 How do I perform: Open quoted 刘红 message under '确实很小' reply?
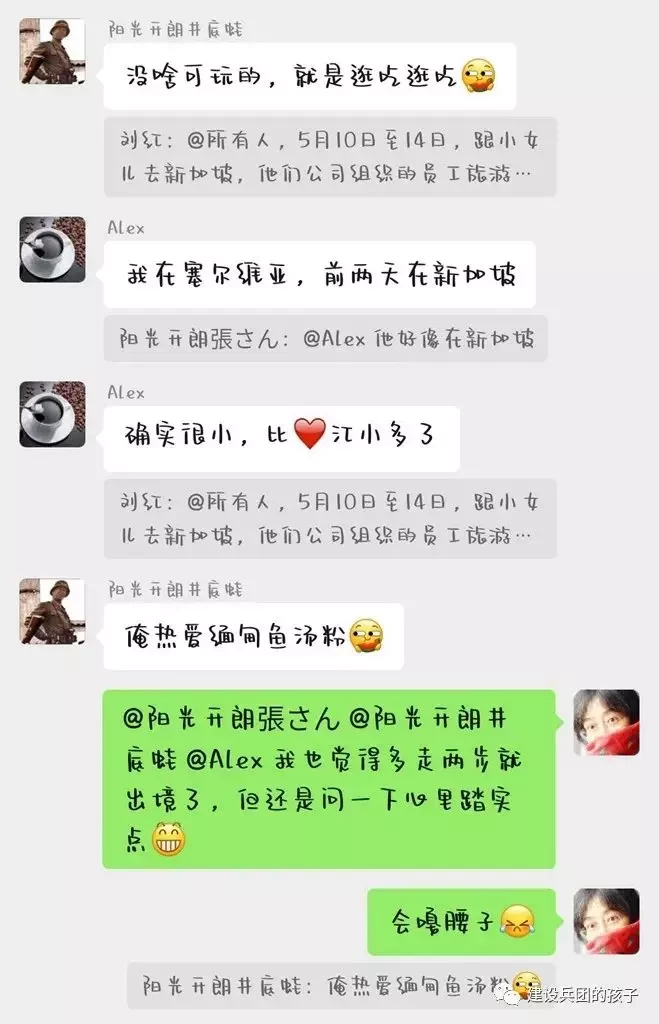(x=329, y=518)
